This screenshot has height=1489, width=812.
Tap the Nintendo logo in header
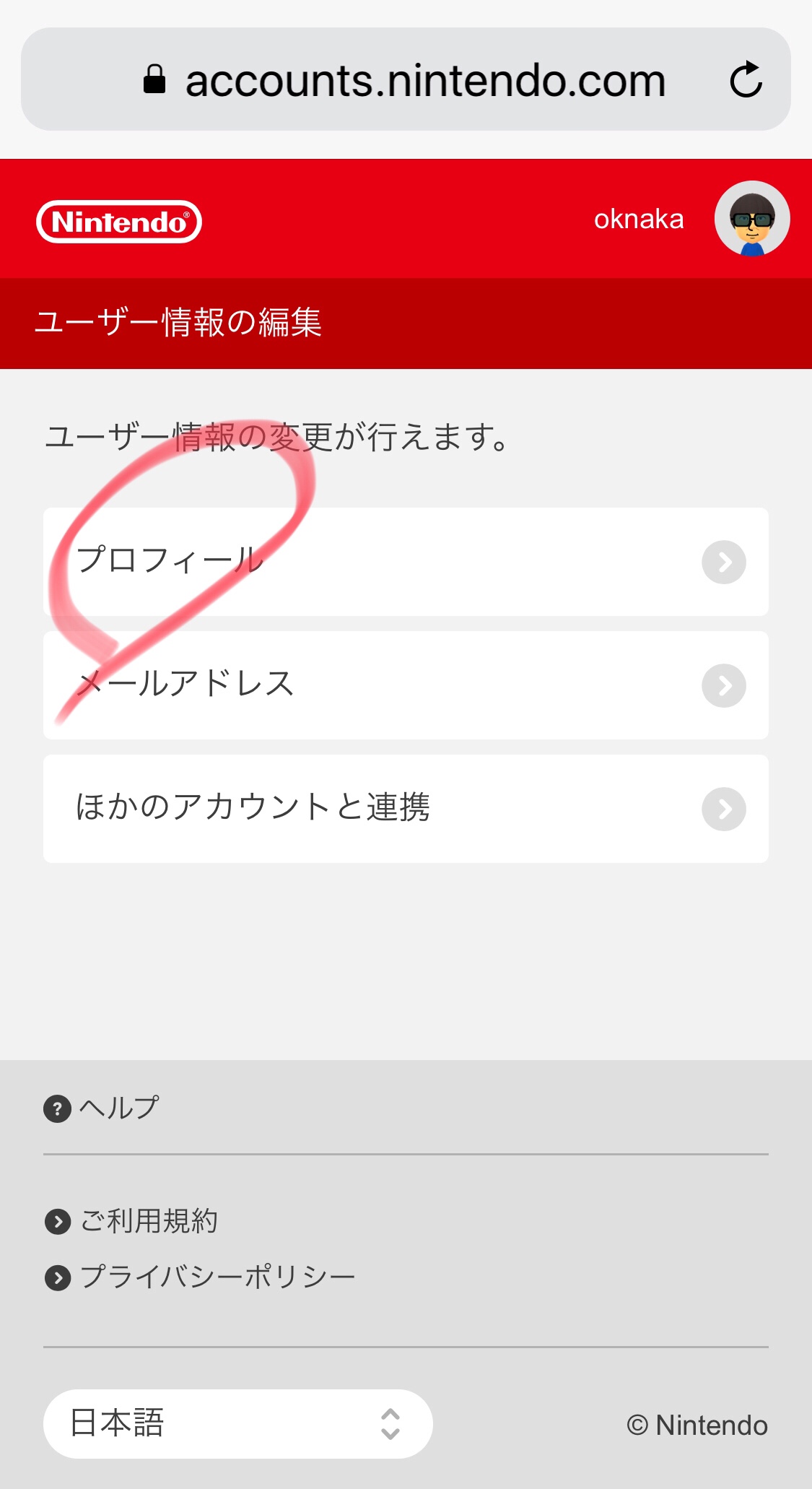click(x=119, y=222)
